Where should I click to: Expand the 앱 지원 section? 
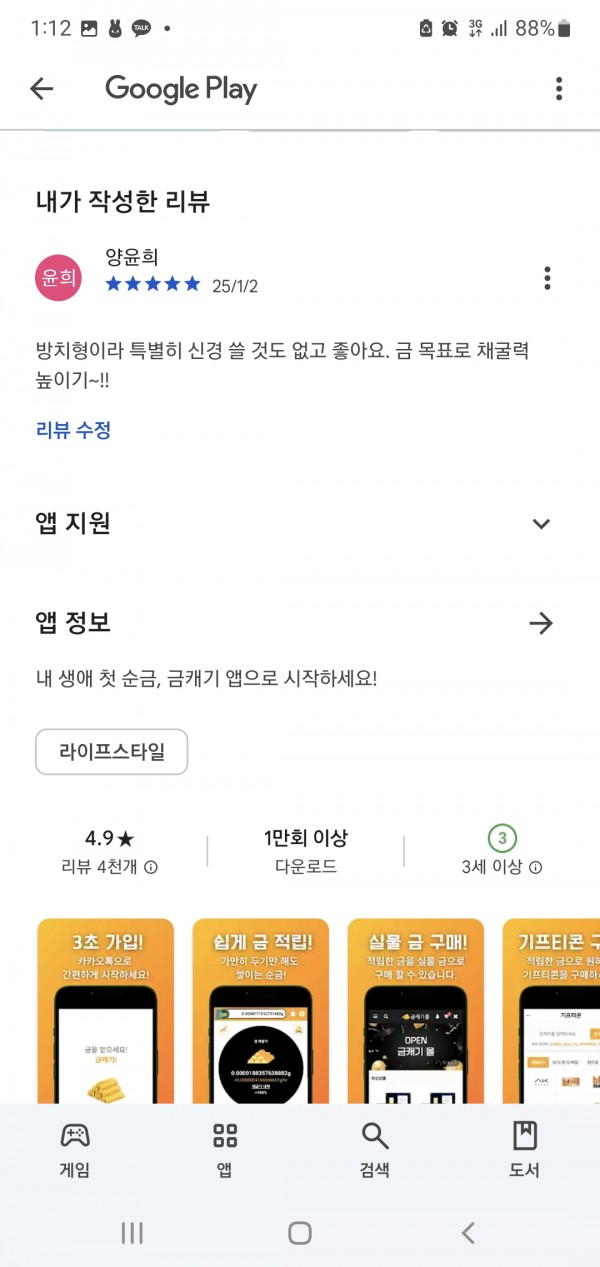click(541, 523)
